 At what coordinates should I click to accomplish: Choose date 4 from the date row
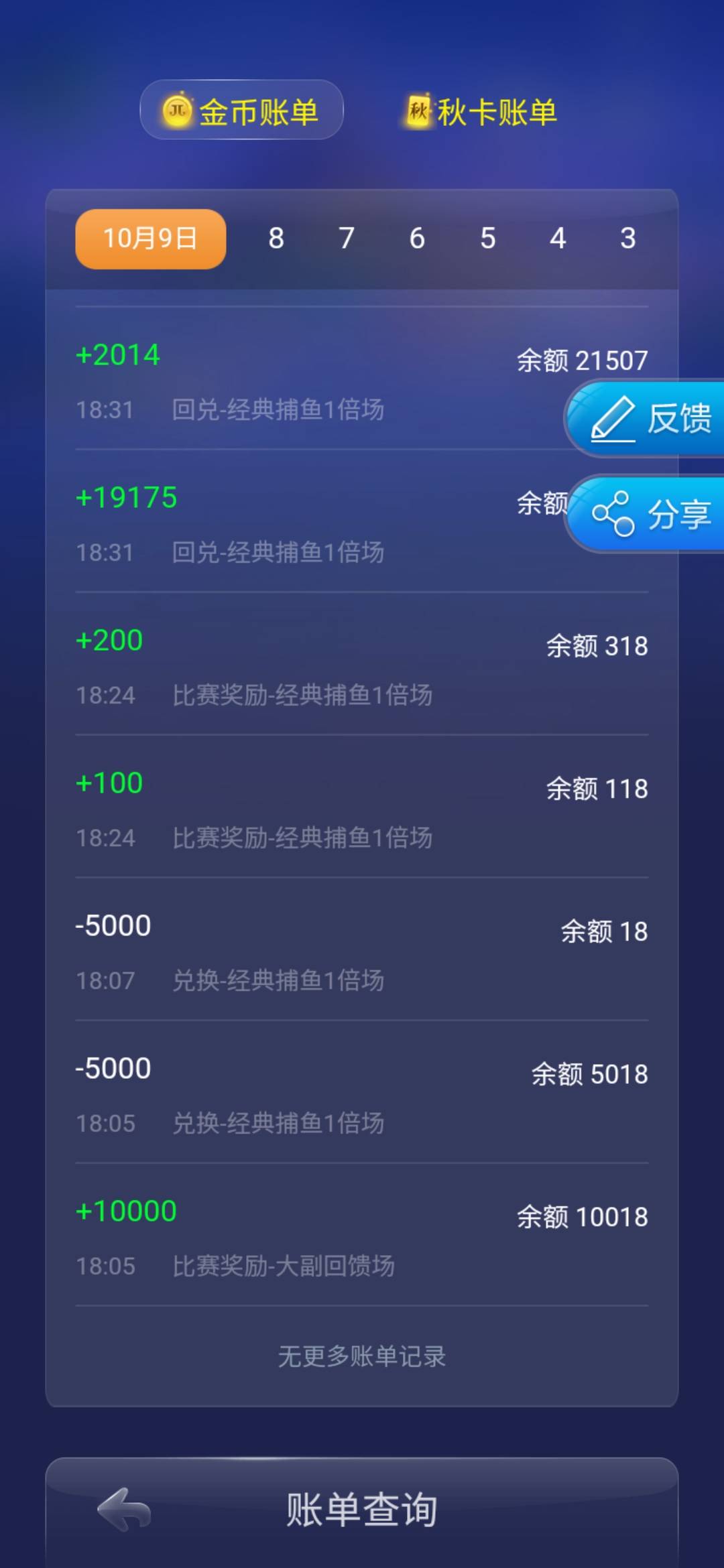click(558, 239)
